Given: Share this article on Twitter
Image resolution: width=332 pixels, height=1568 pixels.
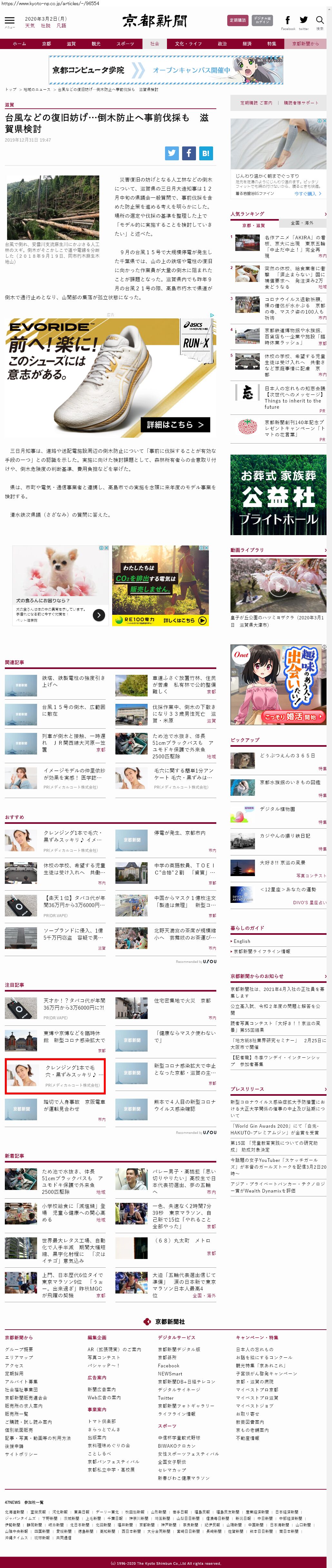Looking at the screenshot, I should 171,154.
